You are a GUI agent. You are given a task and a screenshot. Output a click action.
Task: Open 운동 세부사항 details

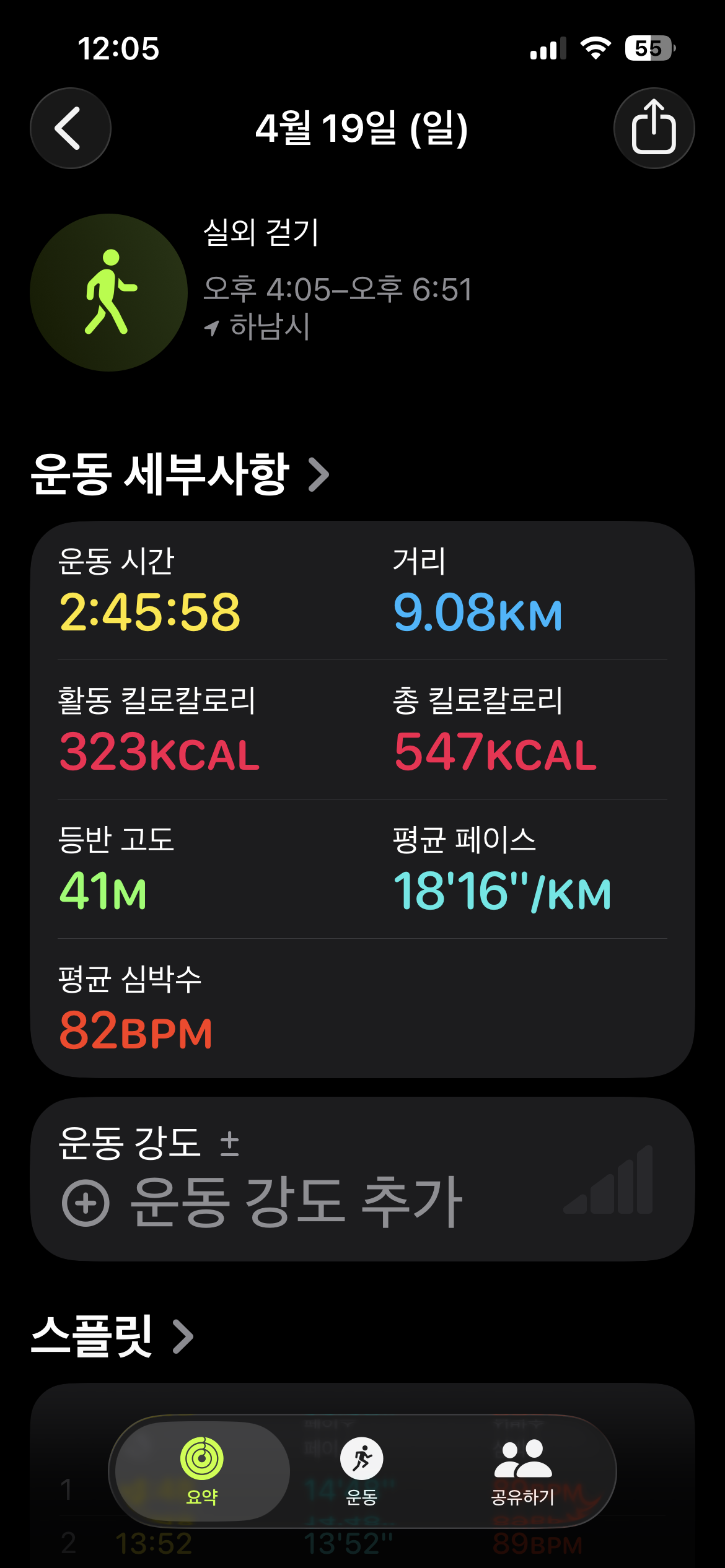pos(180,474)
